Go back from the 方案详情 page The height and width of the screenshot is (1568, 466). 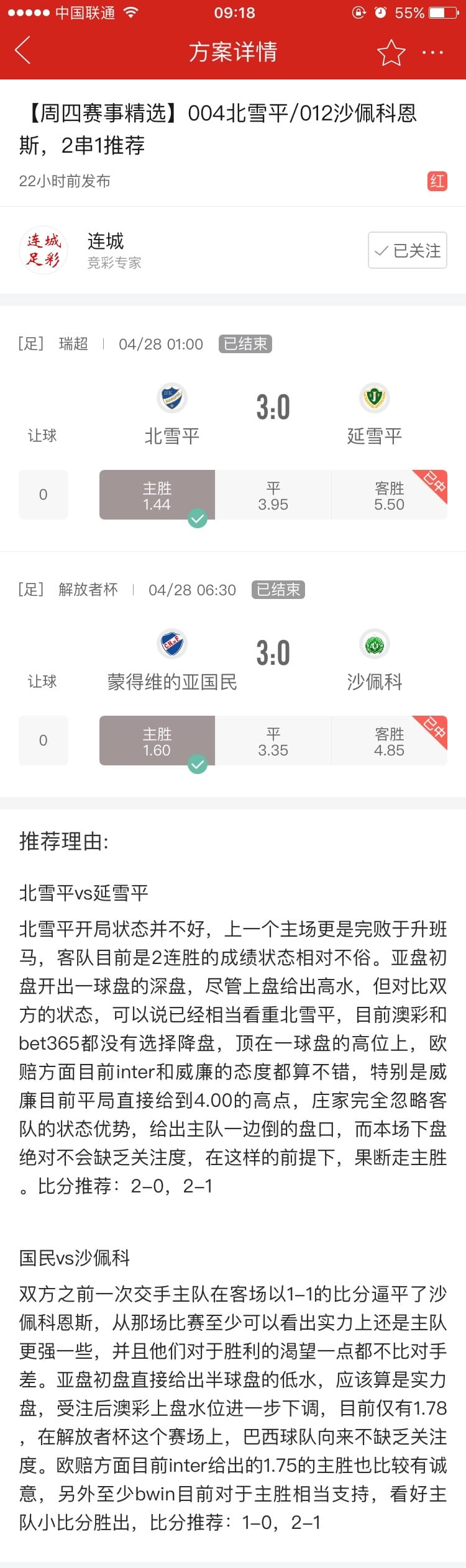tap(23, 52)
